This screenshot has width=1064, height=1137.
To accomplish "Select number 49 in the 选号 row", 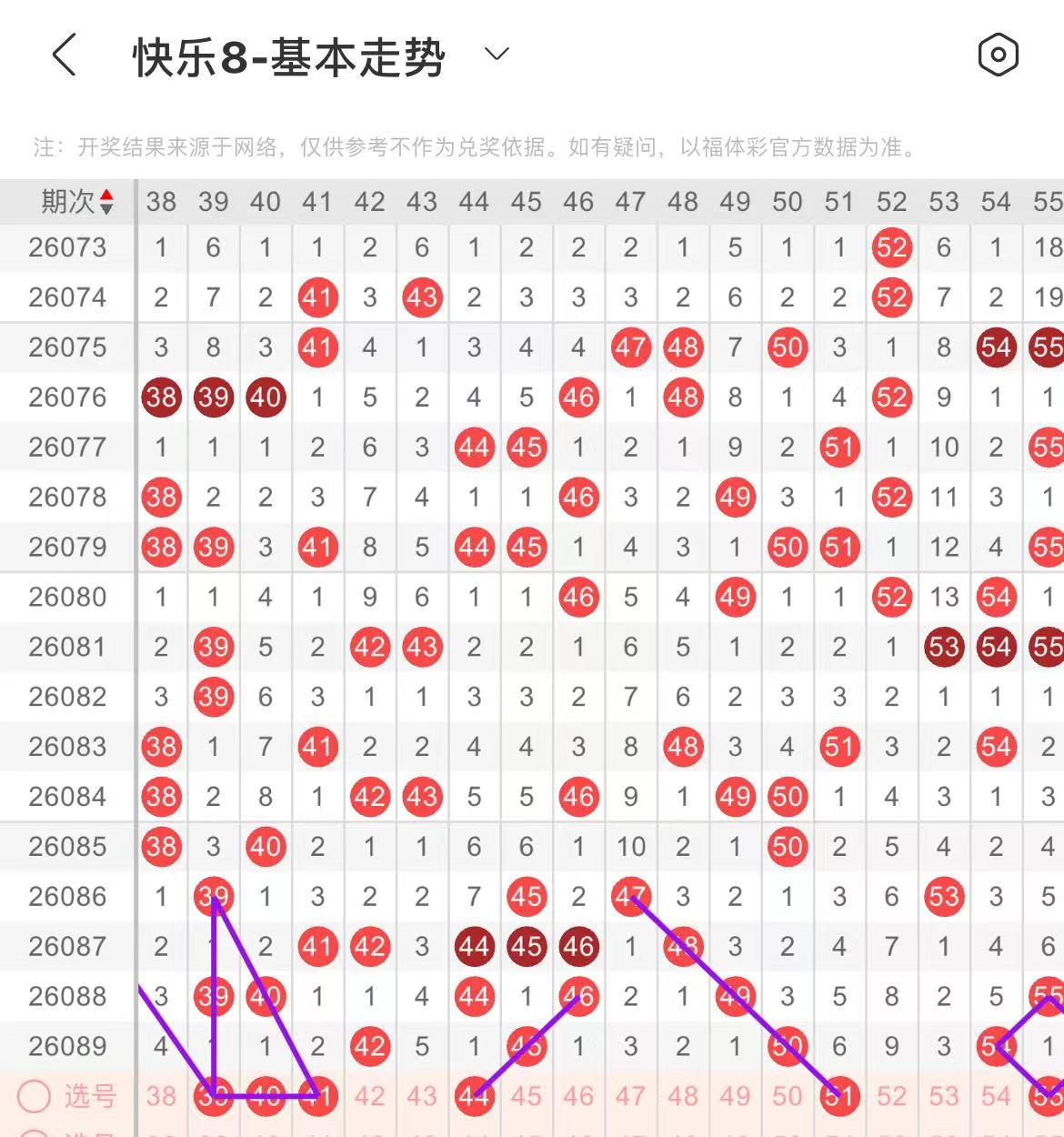I will click(735, 1096).
